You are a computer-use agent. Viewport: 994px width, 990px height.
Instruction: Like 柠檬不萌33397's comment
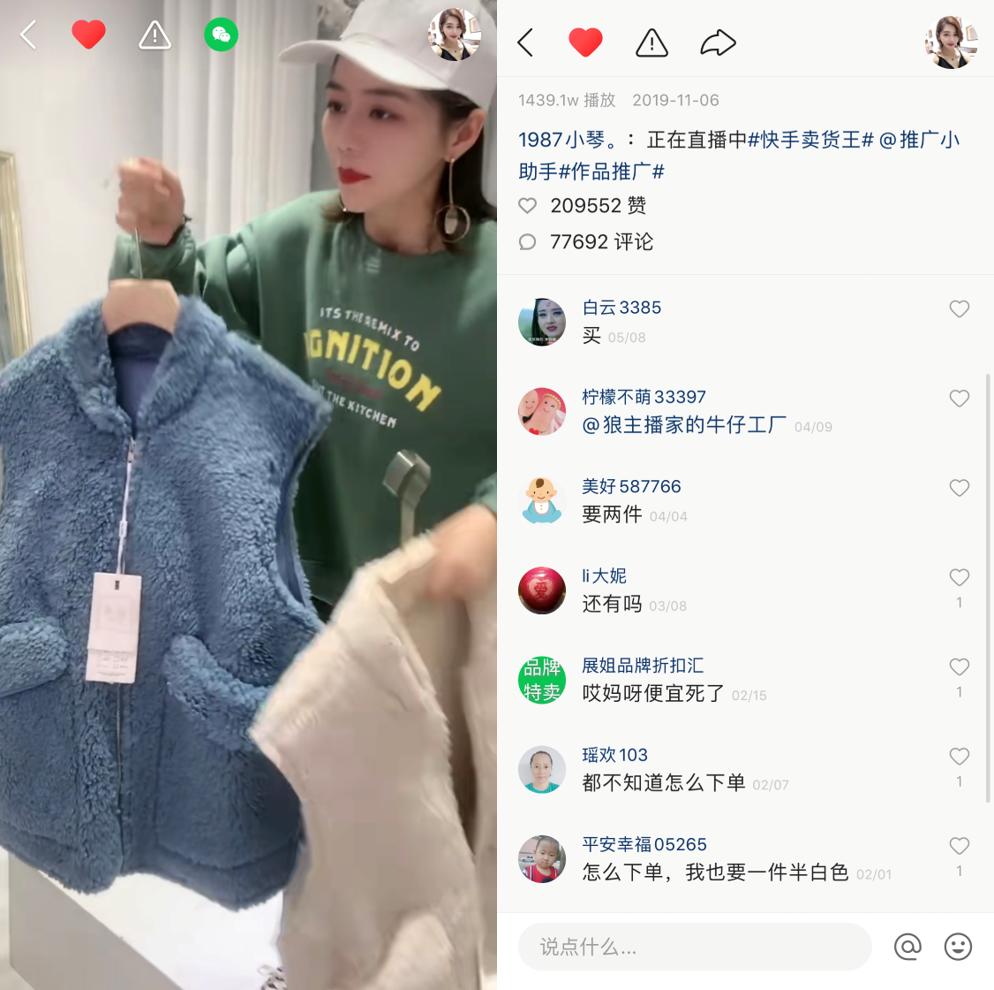(959, 399)
